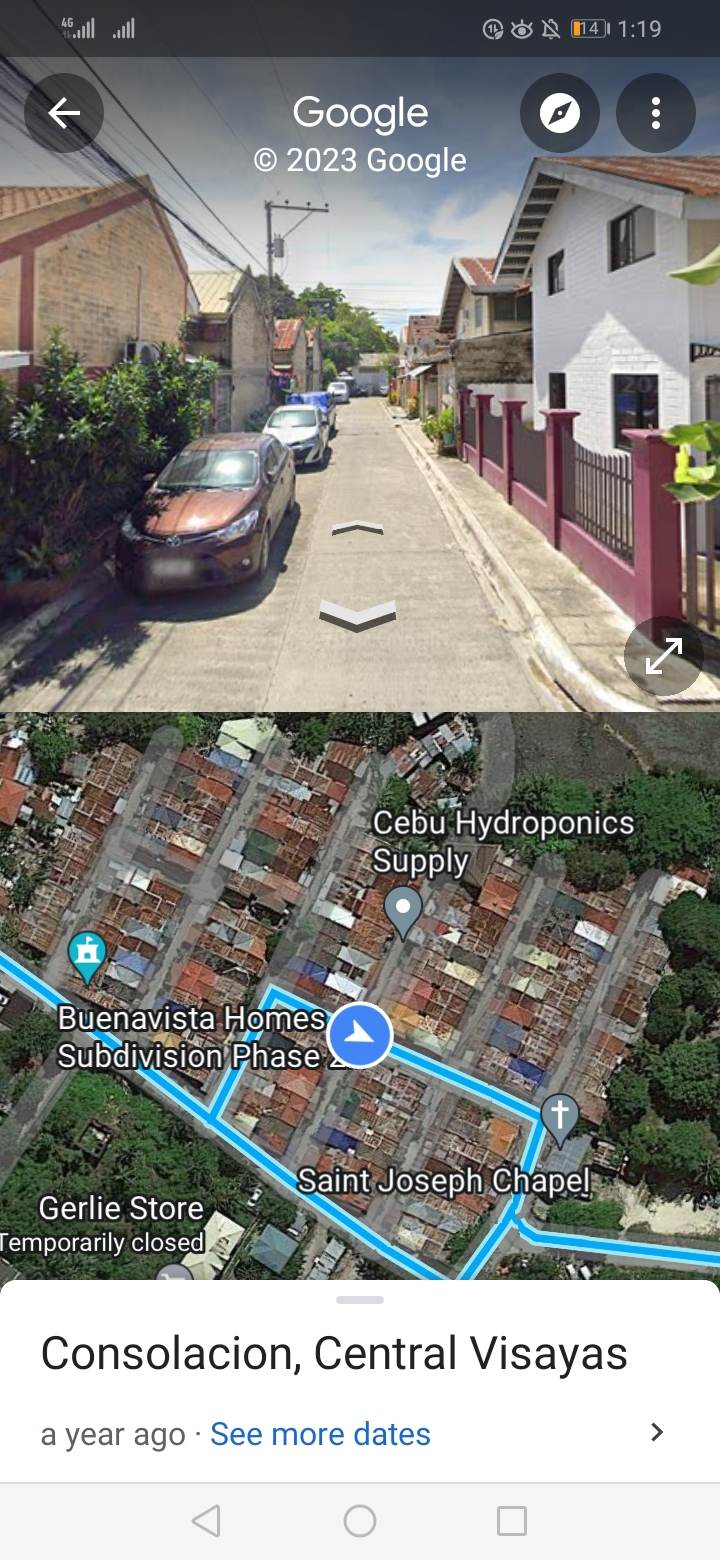Tap the eye comfort status bar icon

tap(521, 29)
